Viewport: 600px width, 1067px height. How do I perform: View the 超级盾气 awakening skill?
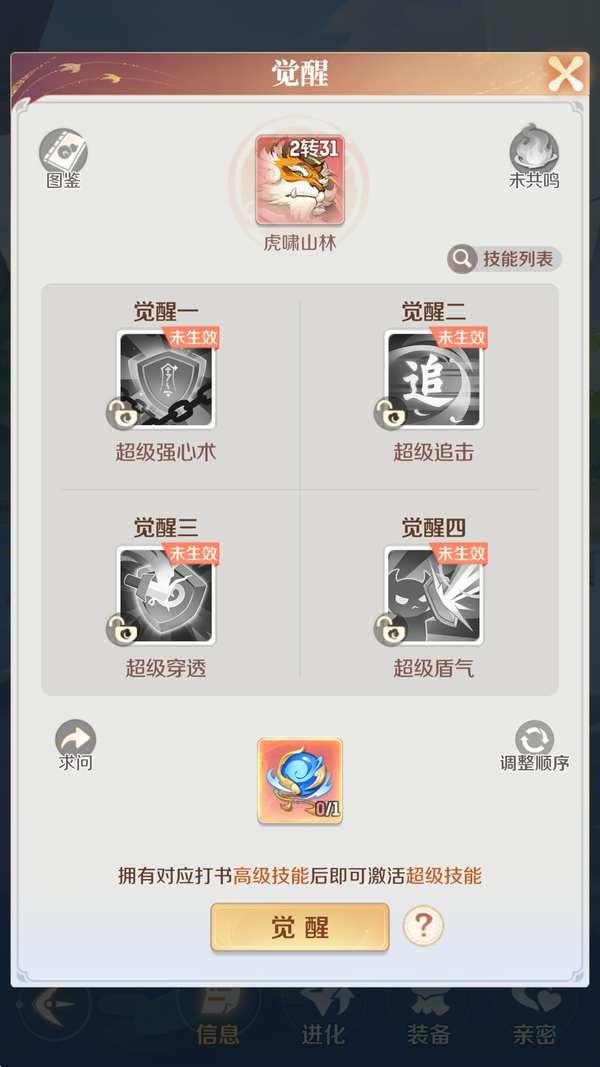click(x=433, y=595)
